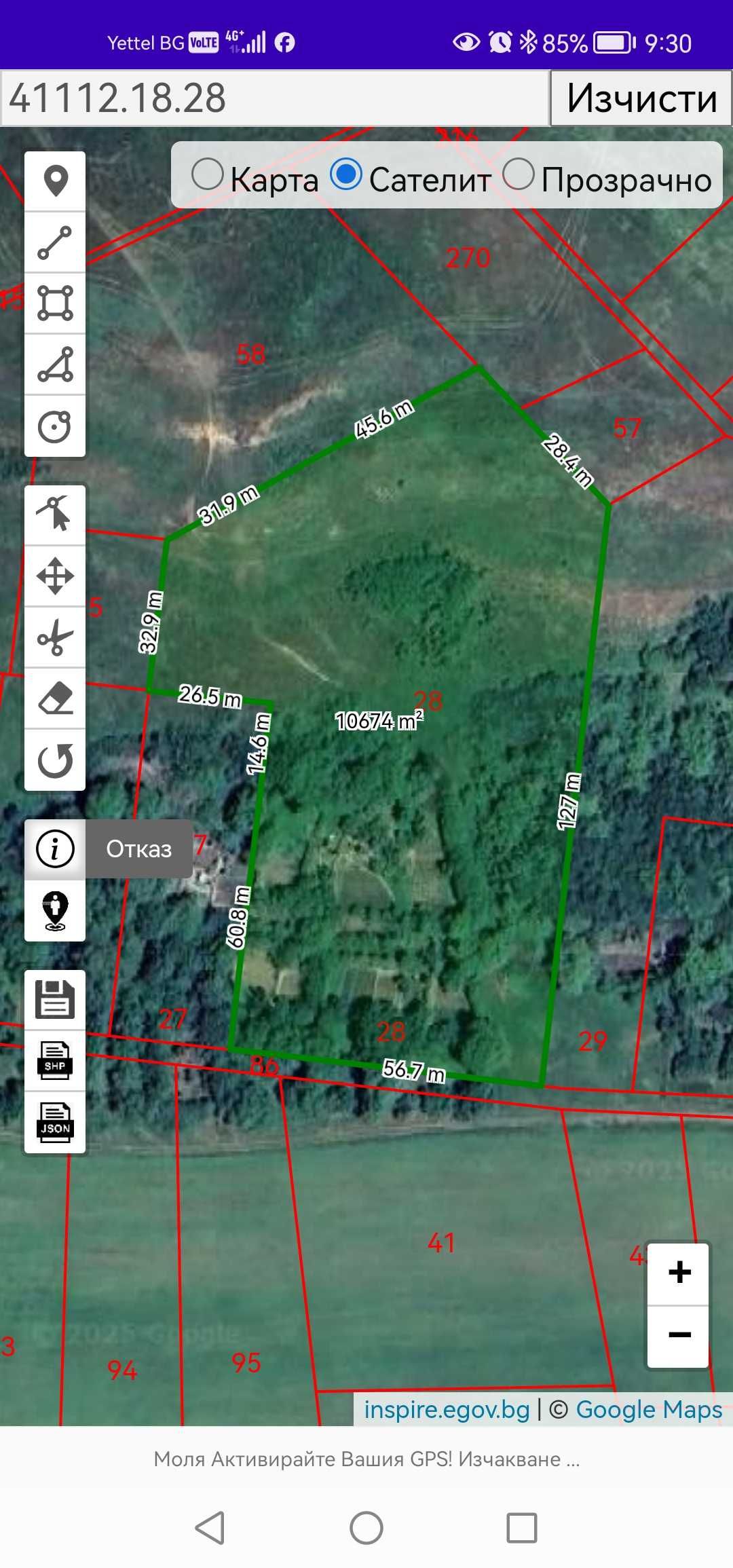Tap the rotate shape tool
Screen dimensions: 733x1568
point(55,760)
